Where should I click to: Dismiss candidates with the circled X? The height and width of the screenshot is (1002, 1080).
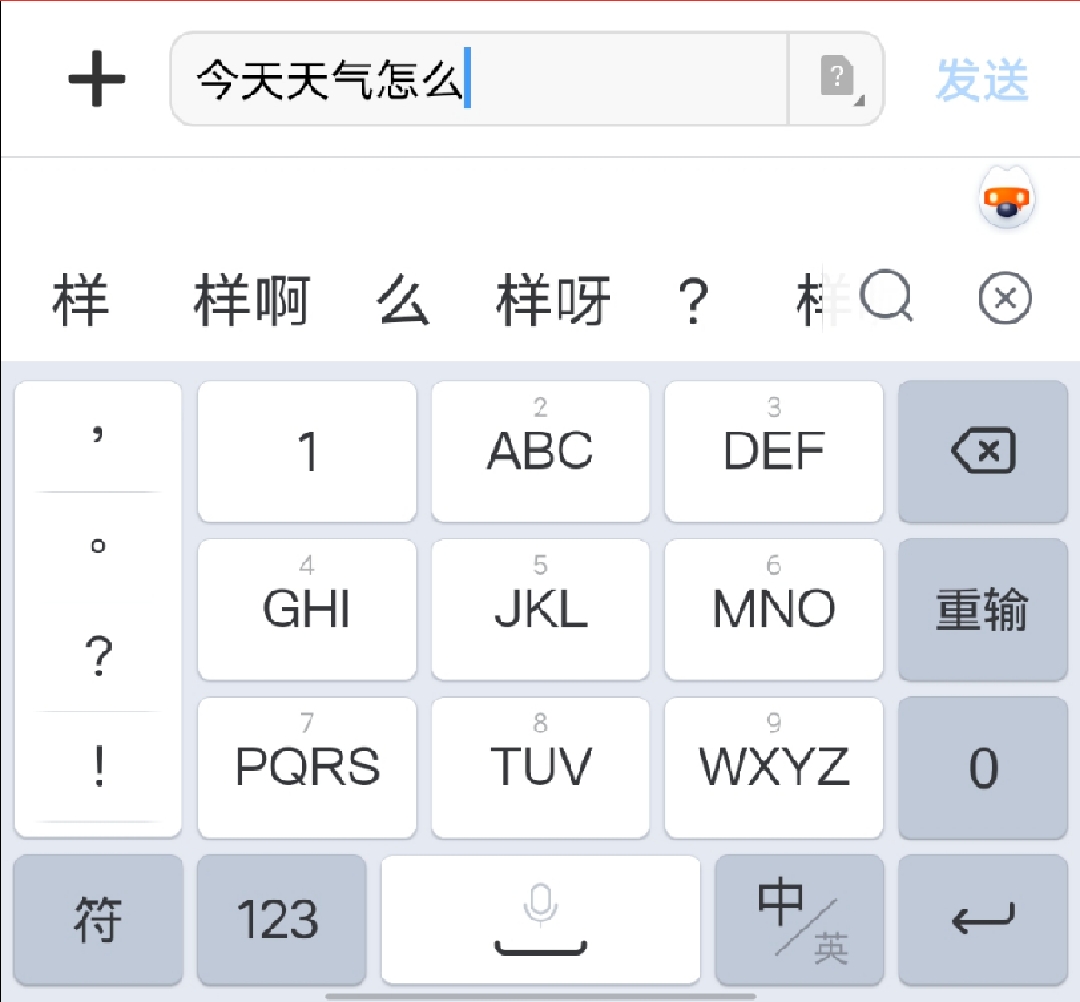[1004, 298]
